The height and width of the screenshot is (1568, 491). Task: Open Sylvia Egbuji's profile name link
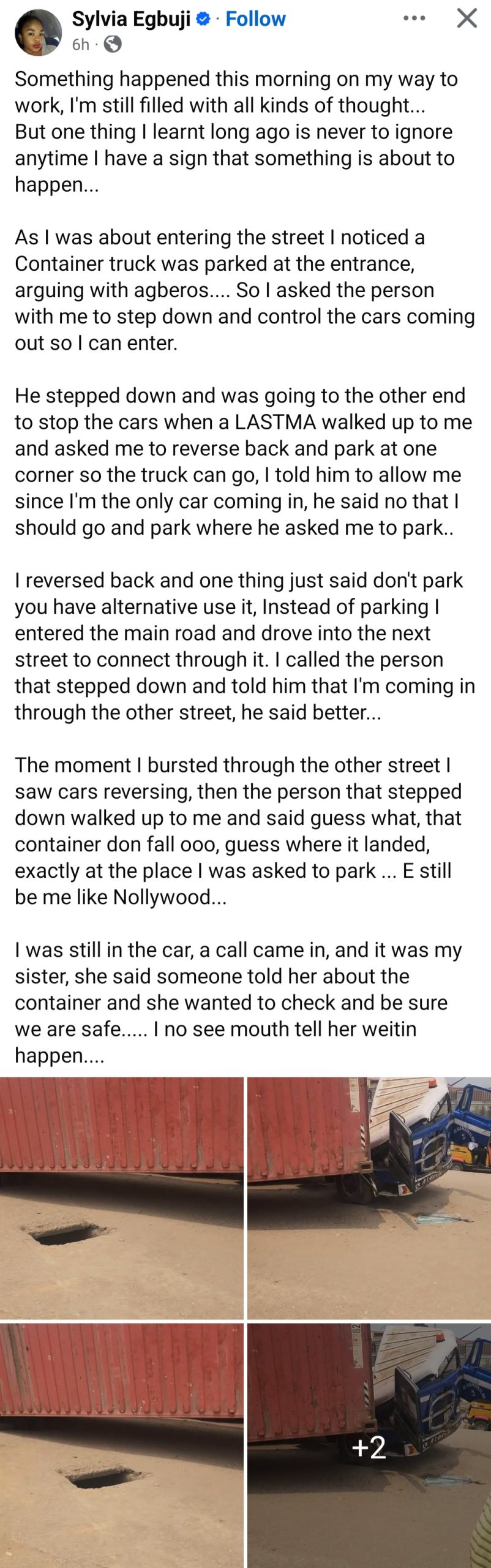131,20
